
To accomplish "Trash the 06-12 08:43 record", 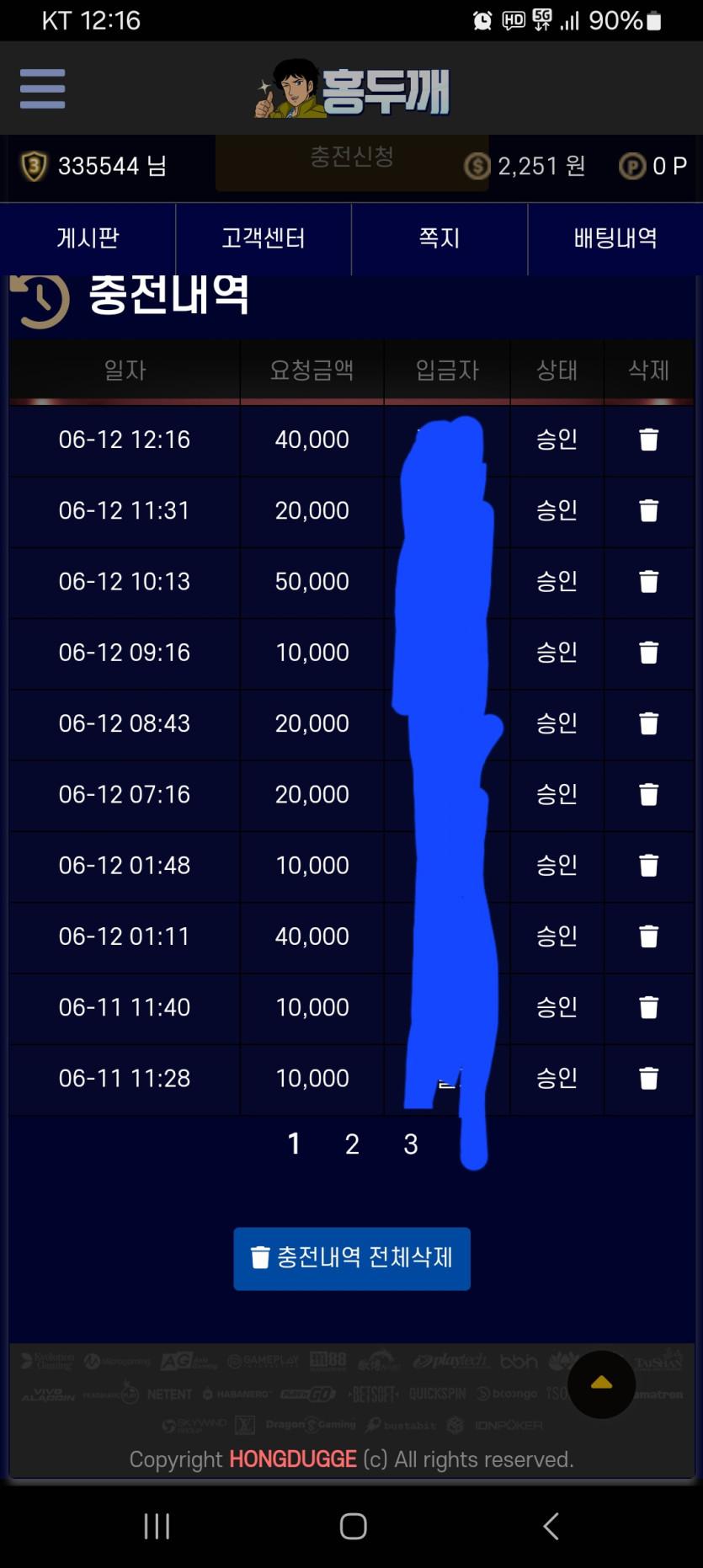I will click(648, 723).
